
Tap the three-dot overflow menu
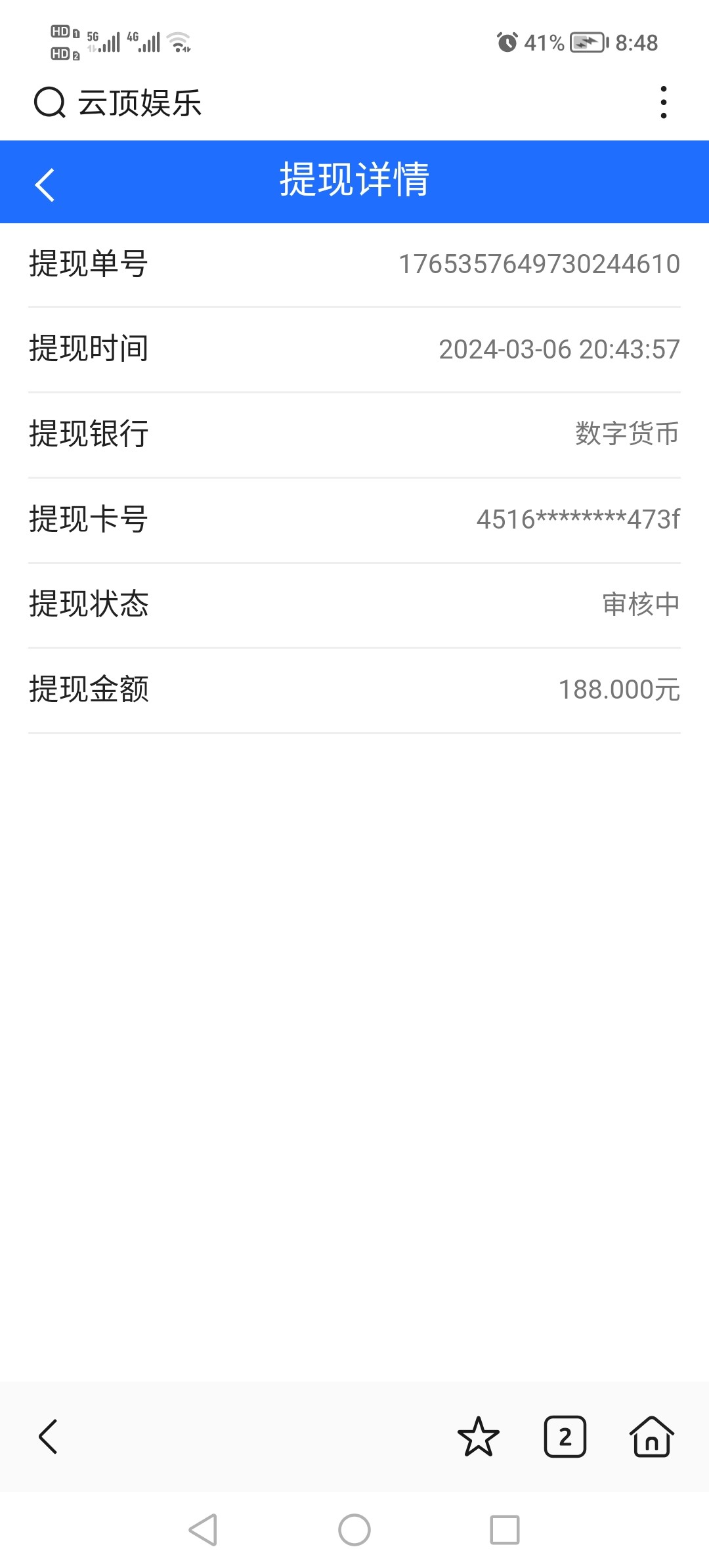point(664,102)
